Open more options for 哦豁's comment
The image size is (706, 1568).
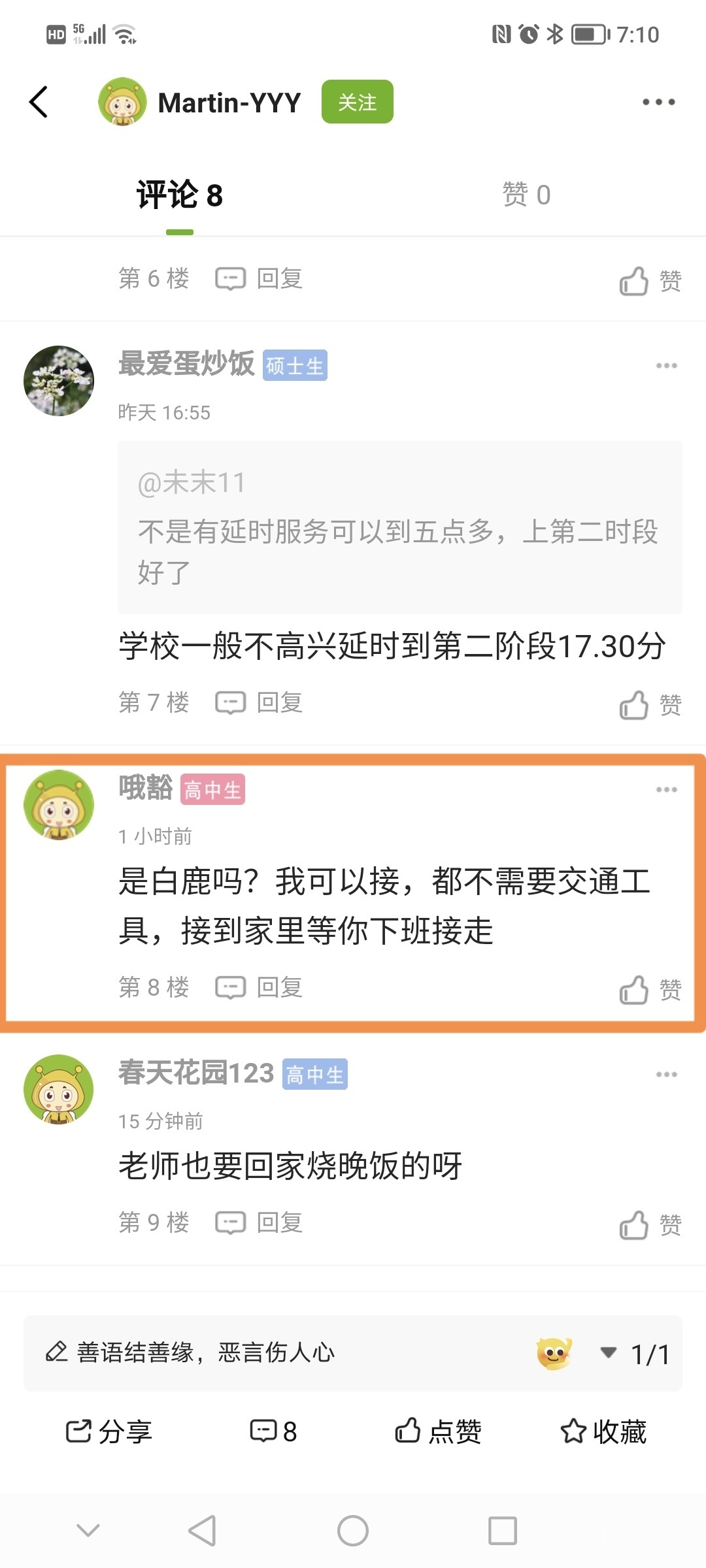(x=666, y=790)
